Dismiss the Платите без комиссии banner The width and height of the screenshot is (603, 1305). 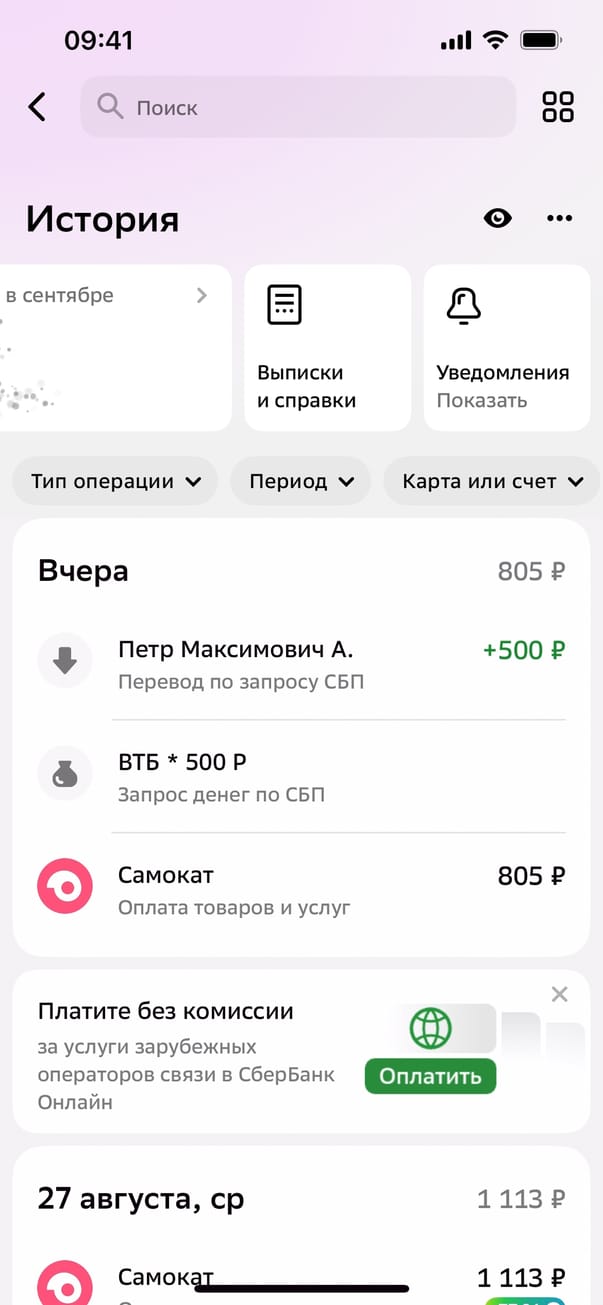(x=560, y=994)
